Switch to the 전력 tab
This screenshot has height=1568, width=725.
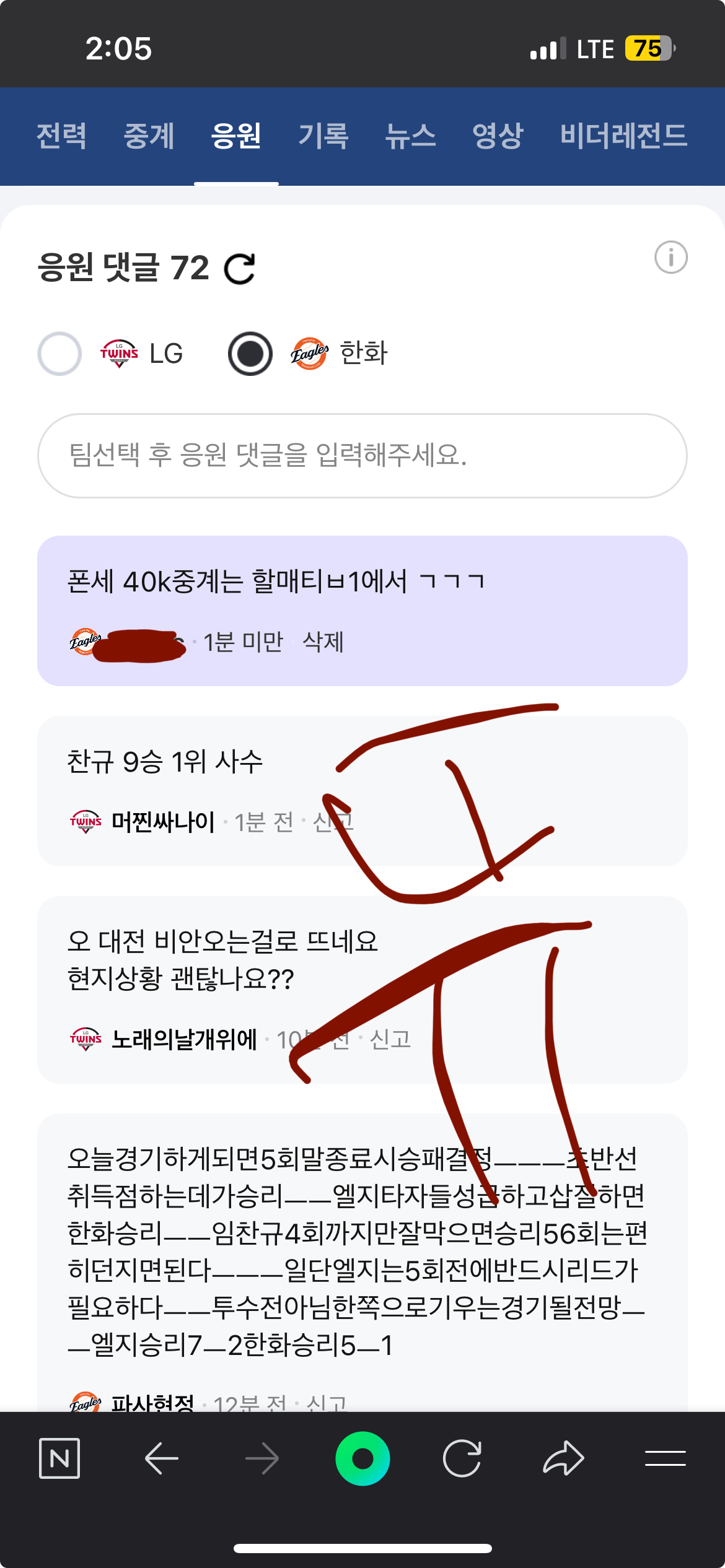(x=61, y=136)
